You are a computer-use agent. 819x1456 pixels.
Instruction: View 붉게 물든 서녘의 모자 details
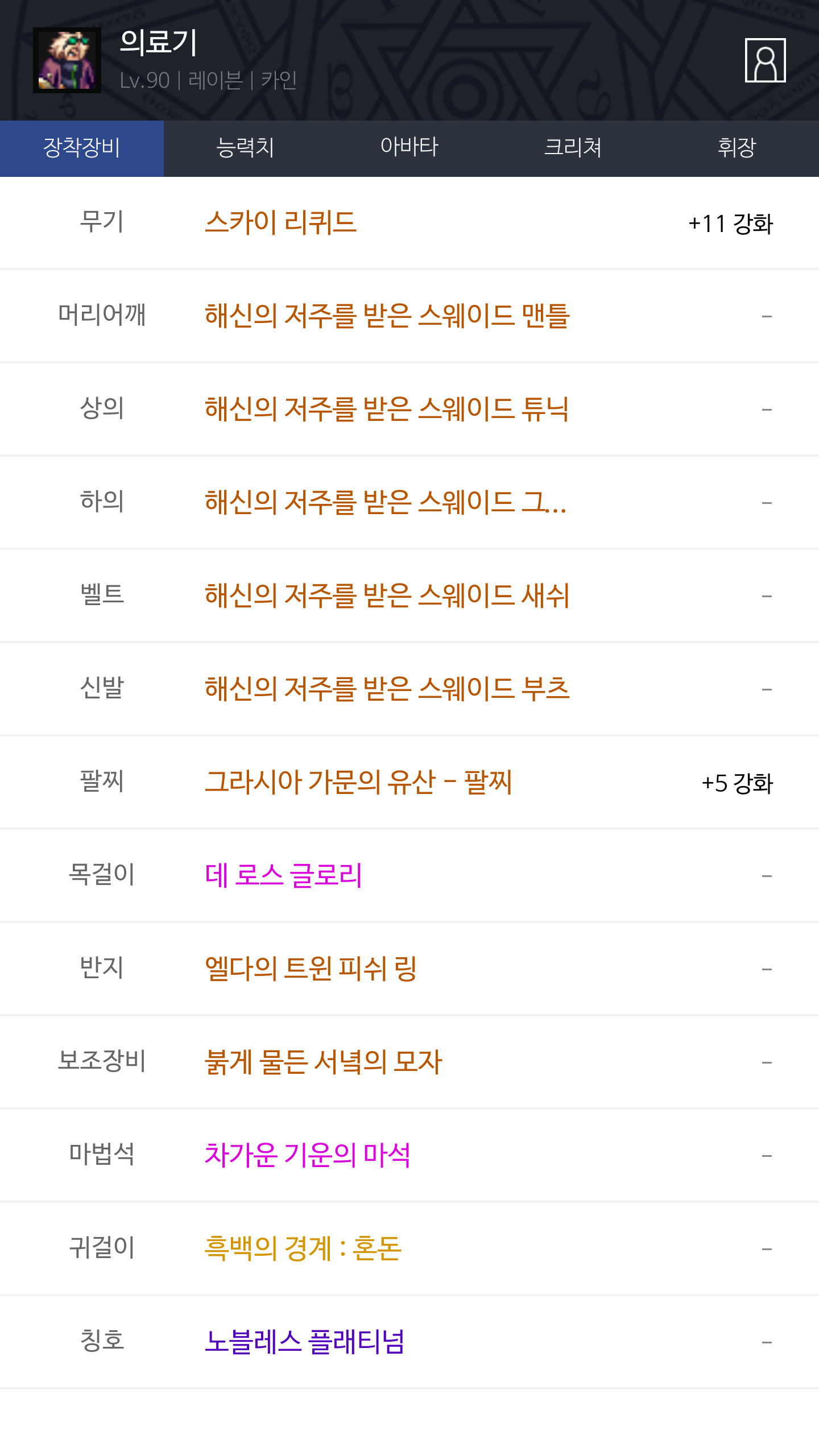coord(323,1062)
